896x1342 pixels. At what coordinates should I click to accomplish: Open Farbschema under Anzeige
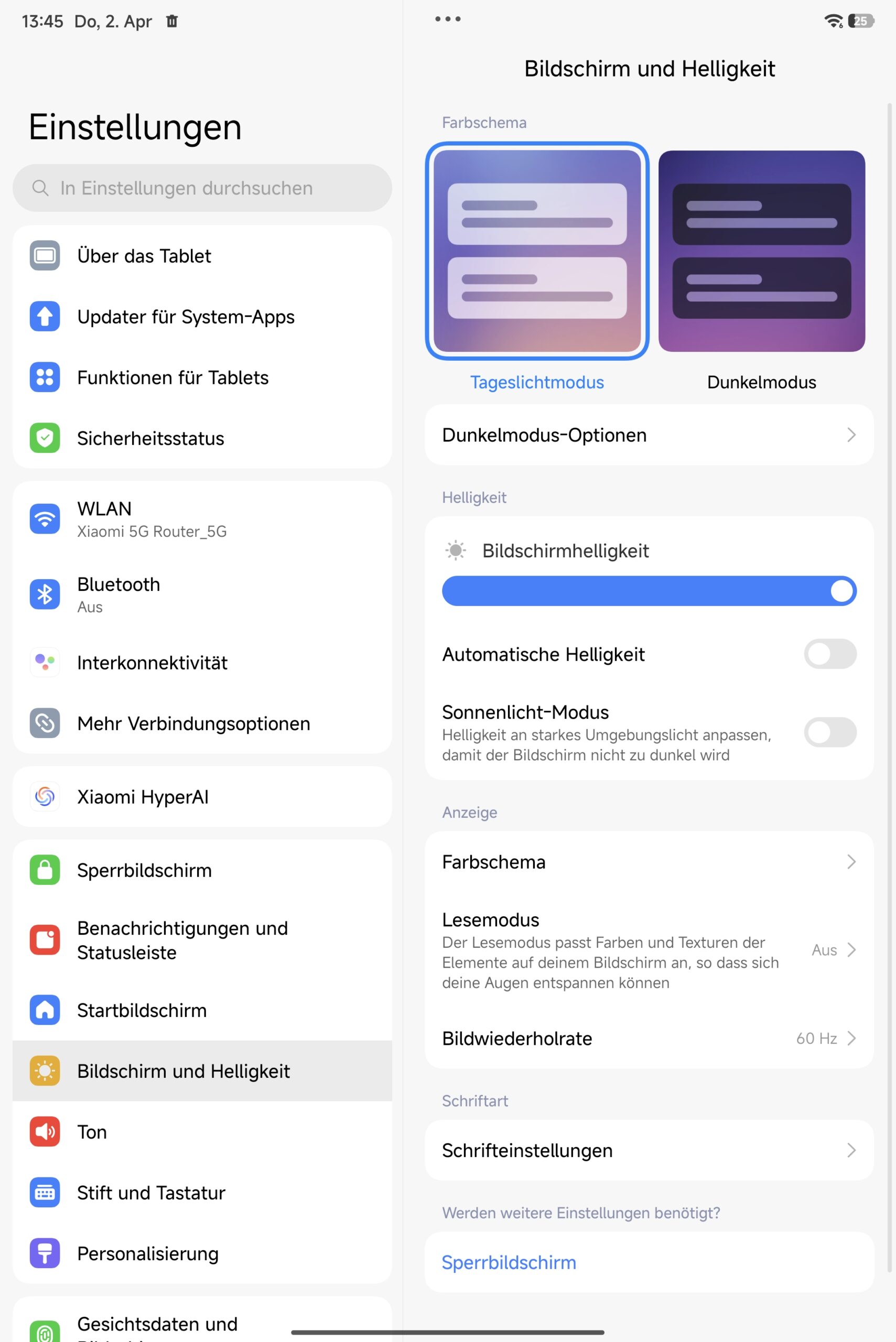click(x=649, y=861)
